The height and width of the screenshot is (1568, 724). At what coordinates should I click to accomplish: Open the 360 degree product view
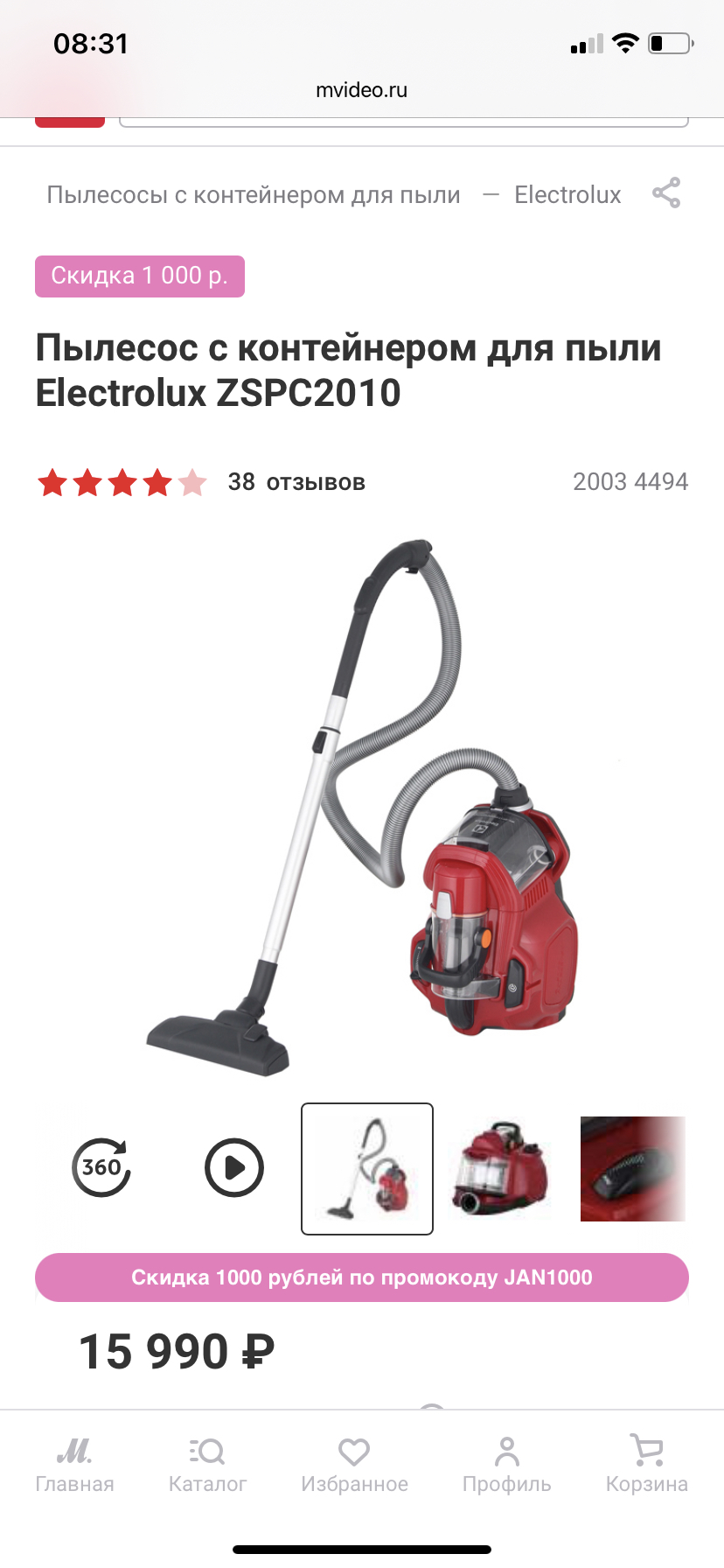101,1168
